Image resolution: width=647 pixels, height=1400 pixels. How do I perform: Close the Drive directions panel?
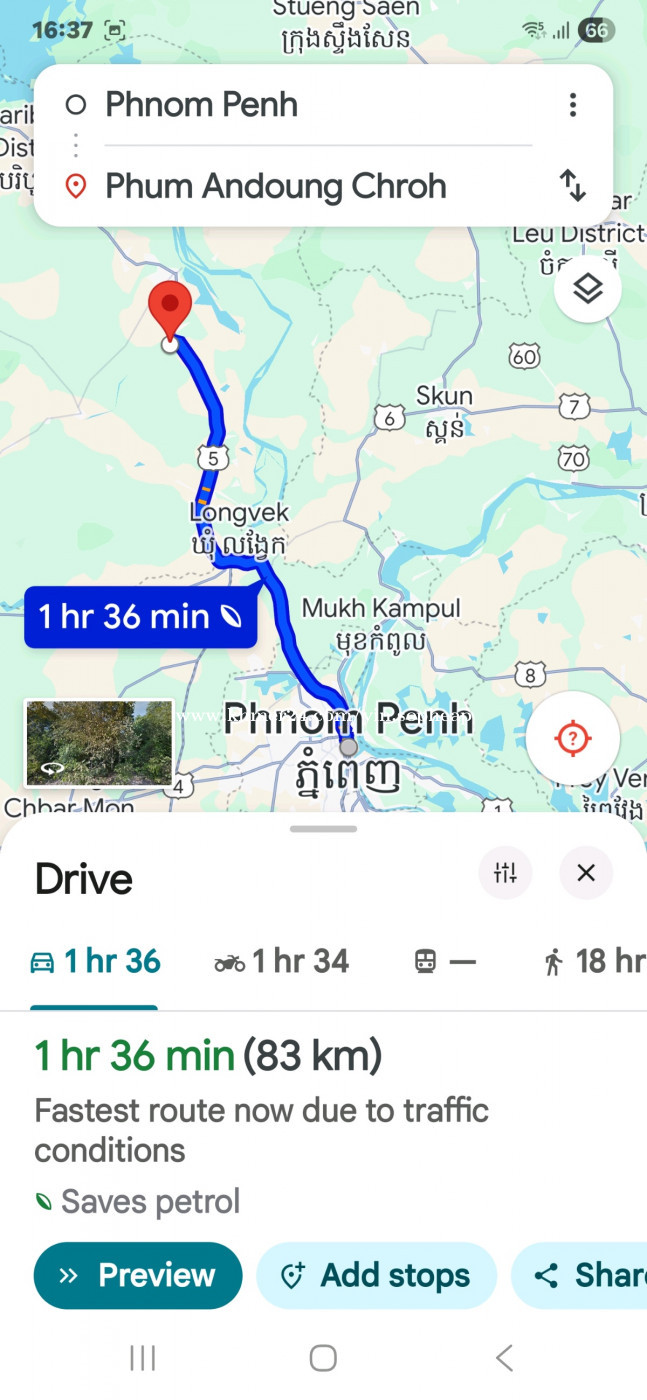point(586,873)
